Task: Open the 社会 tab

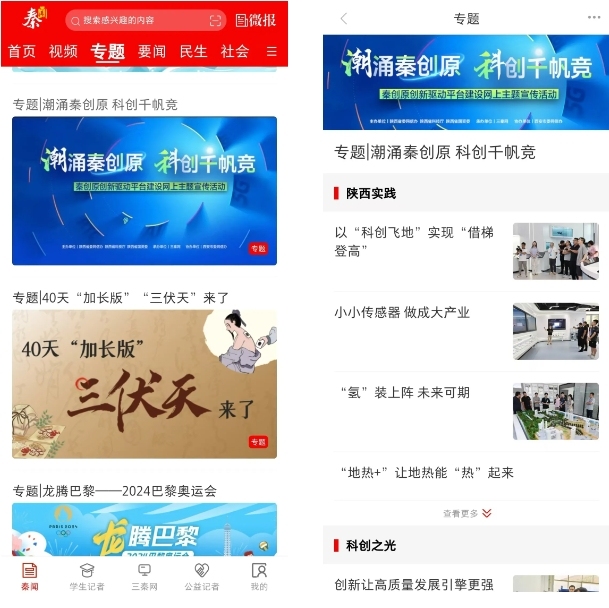Action: click(x=235, y=52)
